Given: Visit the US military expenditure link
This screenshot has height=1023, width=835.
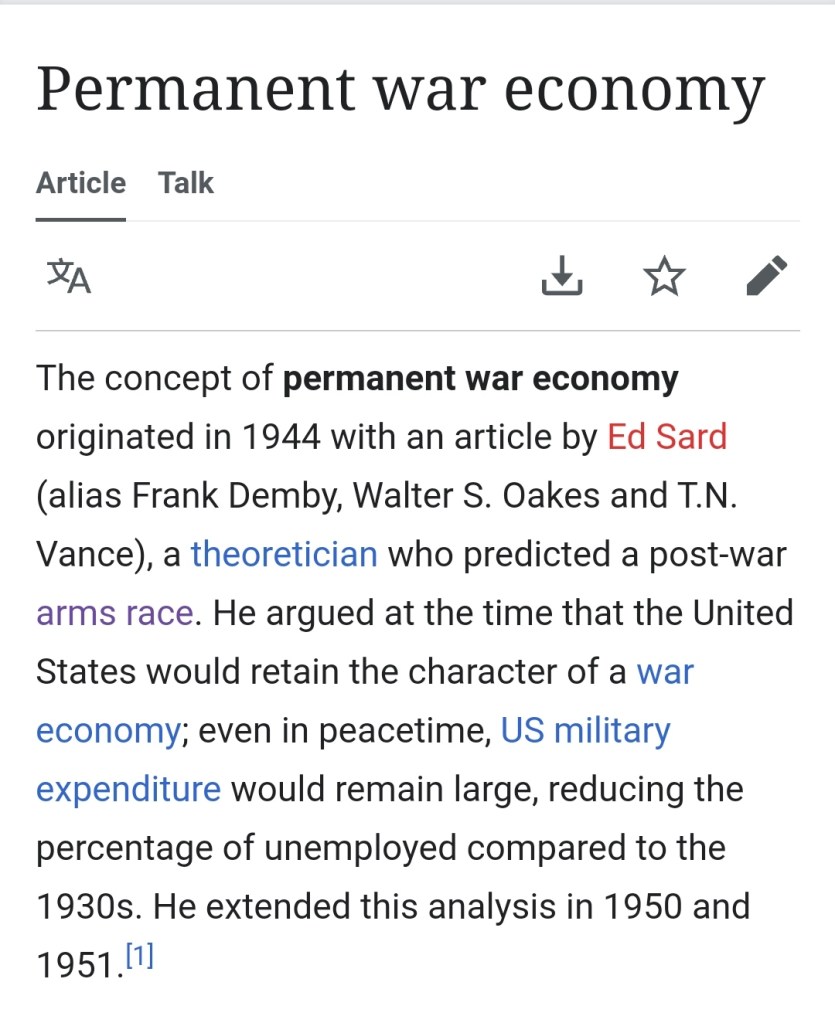Looking at the screenshot, I should pyautogui.click(x=585, y=730).
